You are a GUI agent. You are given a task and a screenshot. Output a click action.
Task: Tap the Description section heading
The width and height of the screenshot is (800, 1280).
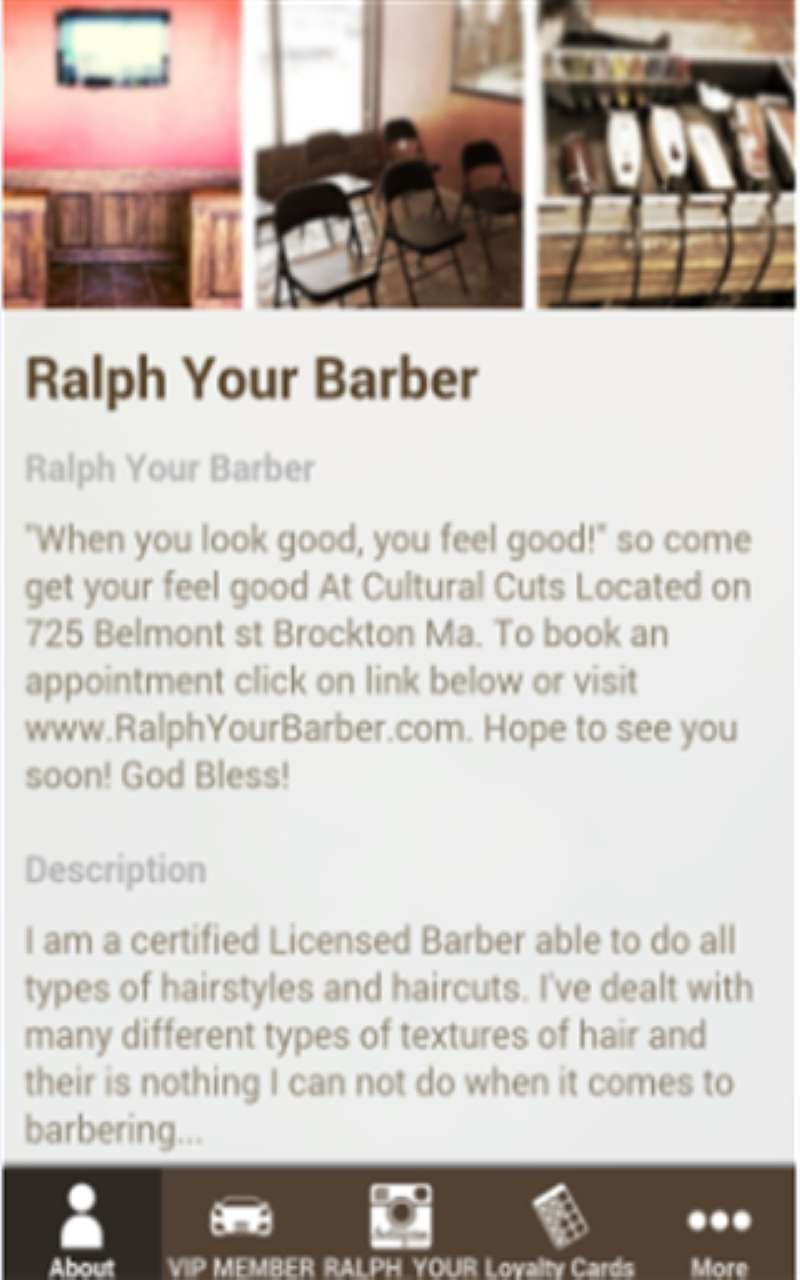click(x=116, y=869)
